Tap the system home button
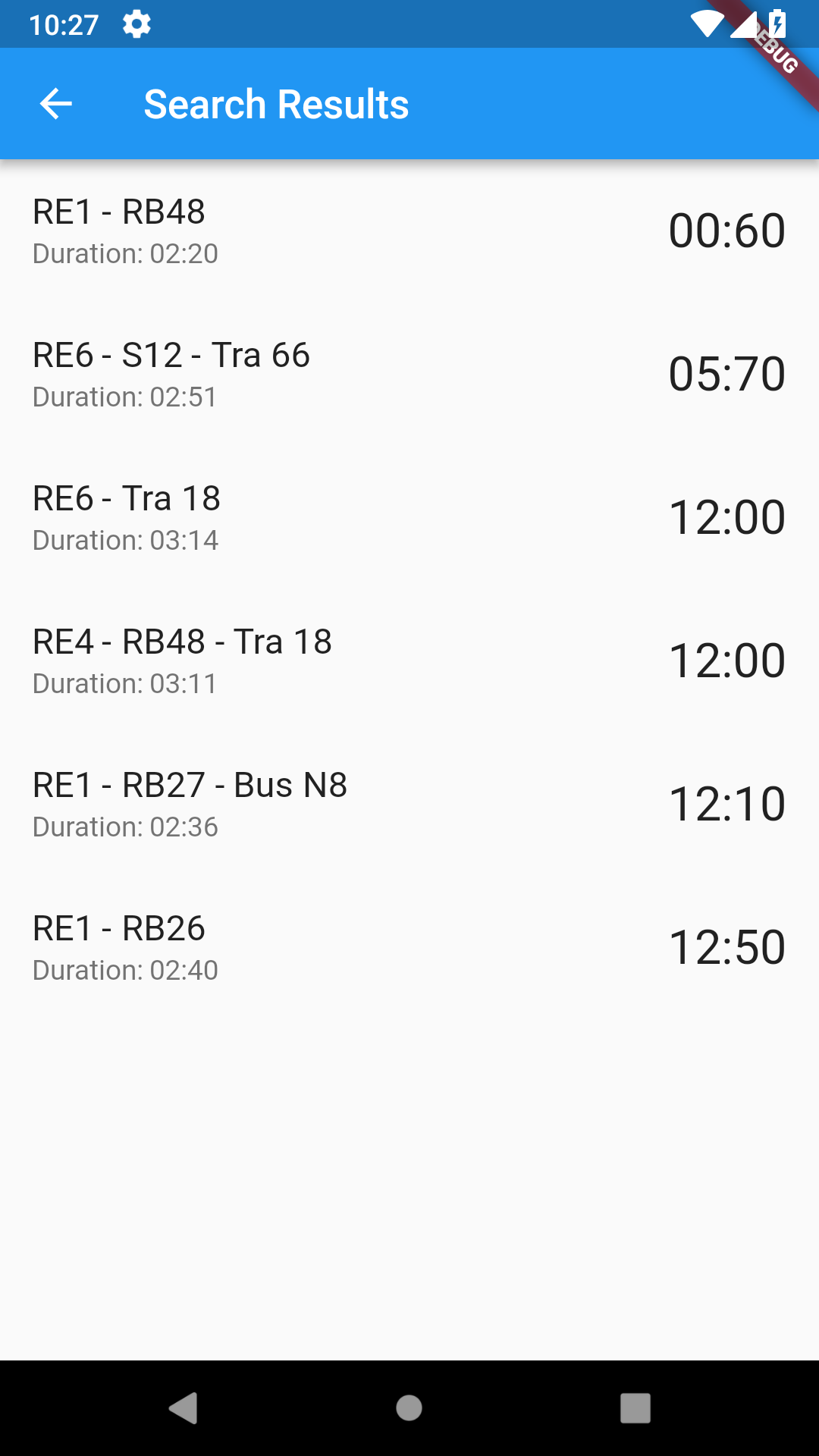This screenshot has height=1456, width=819. pyautogui.click(x=409, y=1408)
